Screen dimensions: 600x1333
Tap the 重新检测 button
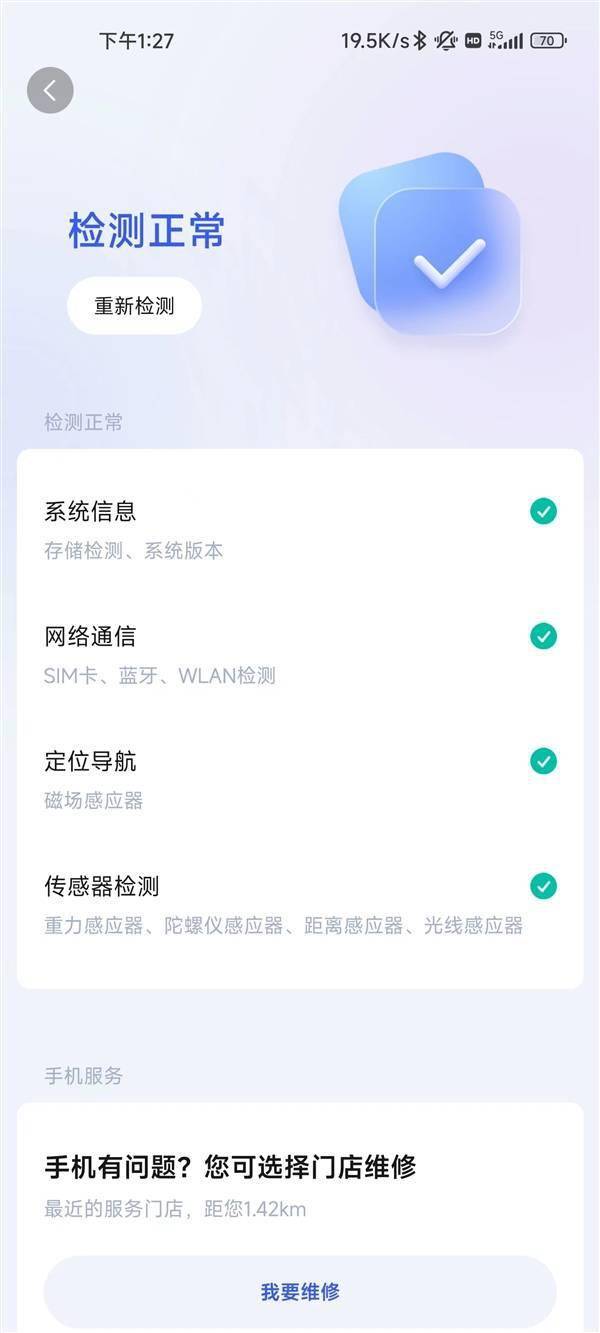pos(134,306)
